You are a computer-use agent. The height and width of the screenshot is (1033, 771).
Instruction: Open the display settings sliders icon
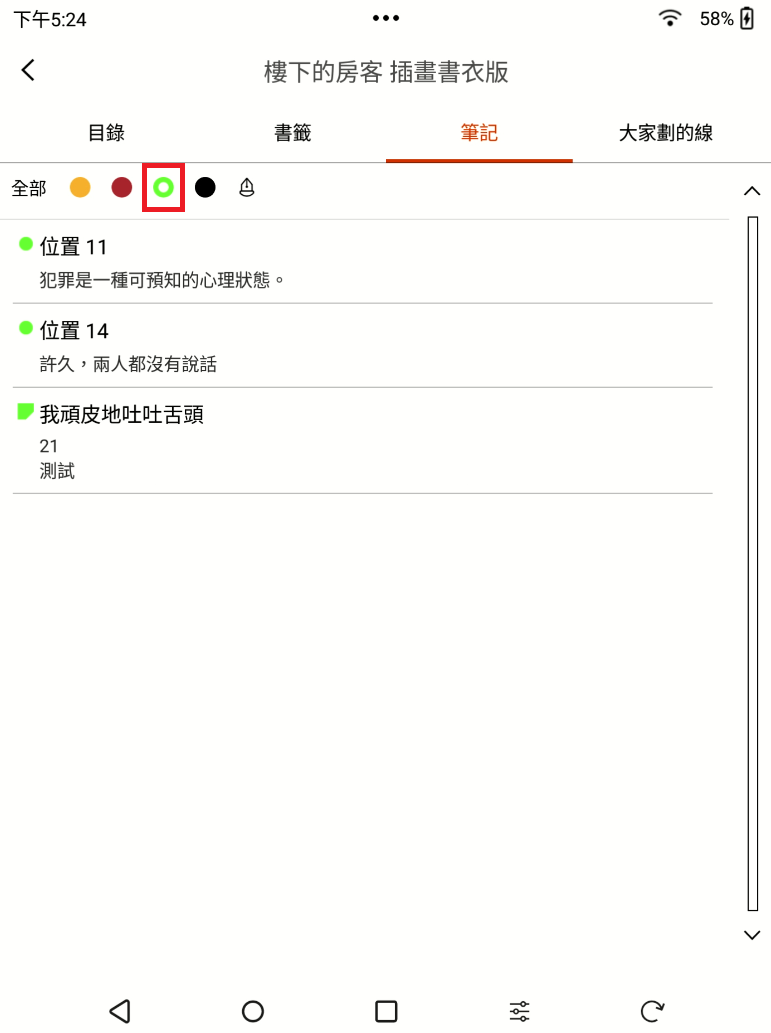click(519, 1011)
